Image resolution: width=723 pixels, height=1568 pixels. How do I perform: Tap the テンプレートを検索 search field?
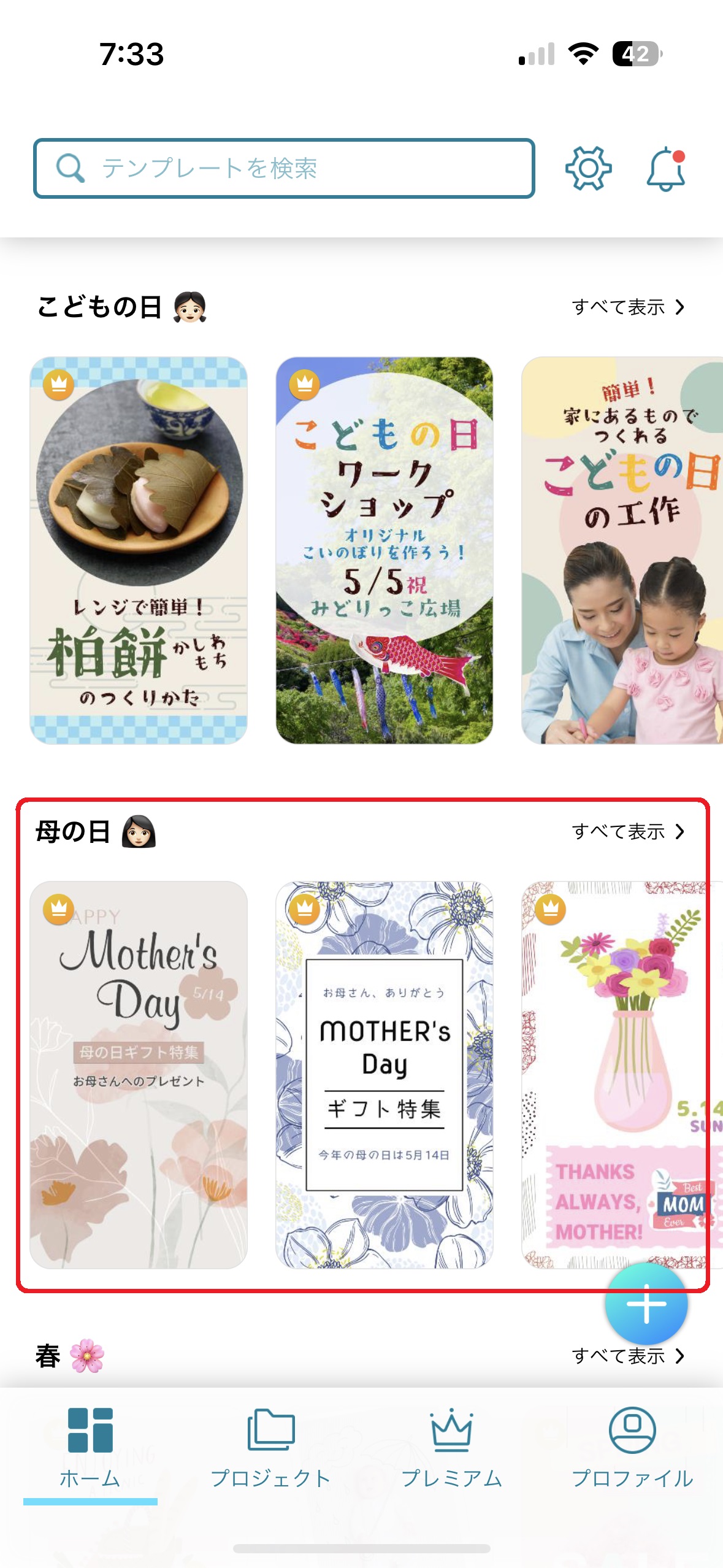(283, 168)
